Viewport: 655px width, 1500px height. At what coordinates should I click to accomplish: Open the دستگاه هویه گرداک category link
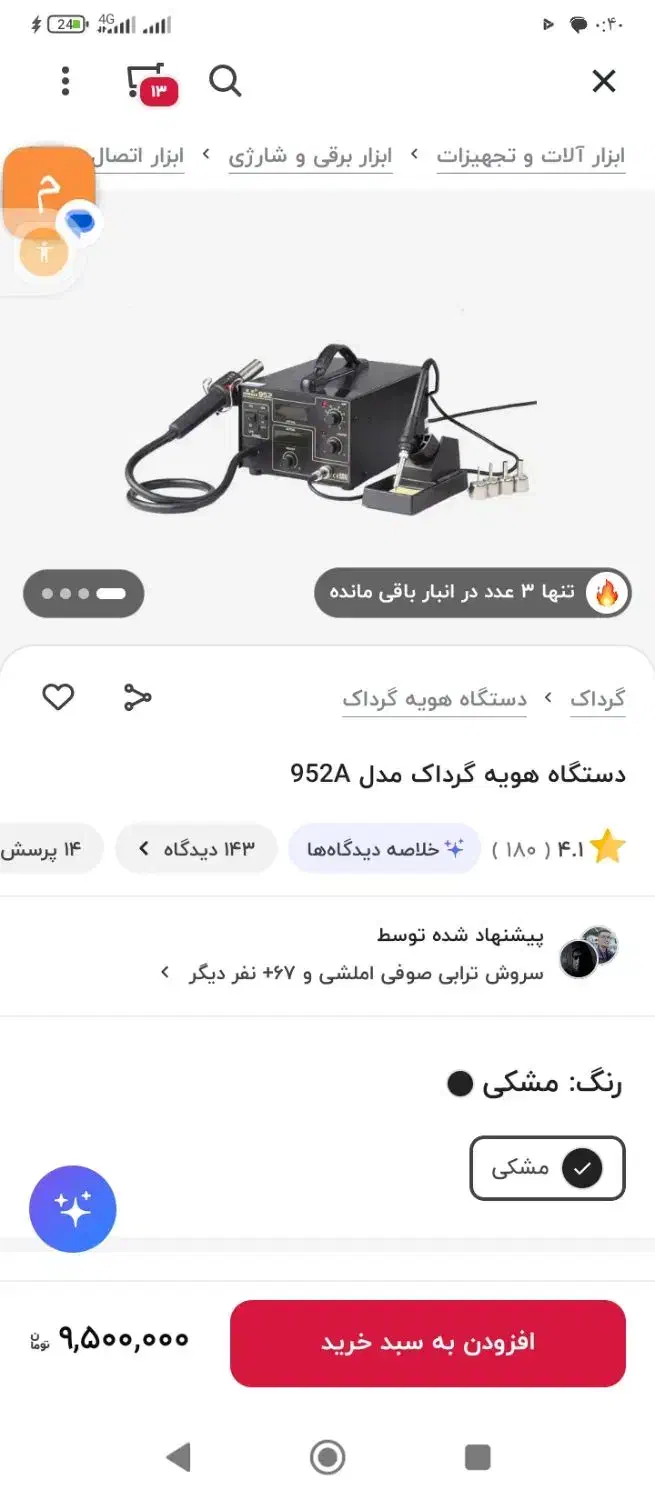point(435,698)
